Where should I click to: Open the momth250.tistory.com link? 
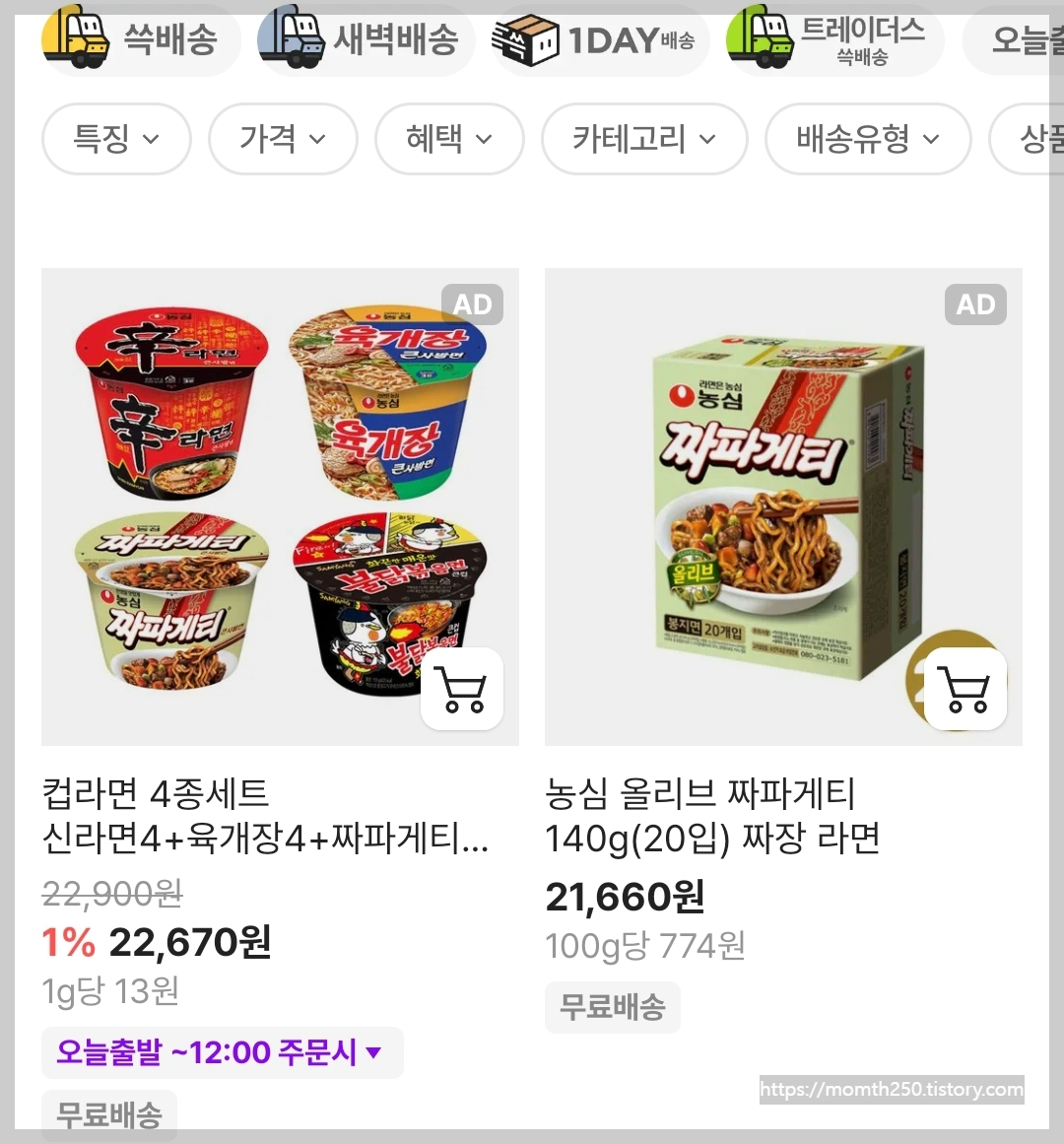pyautogui.click(x=892, y=1090)
